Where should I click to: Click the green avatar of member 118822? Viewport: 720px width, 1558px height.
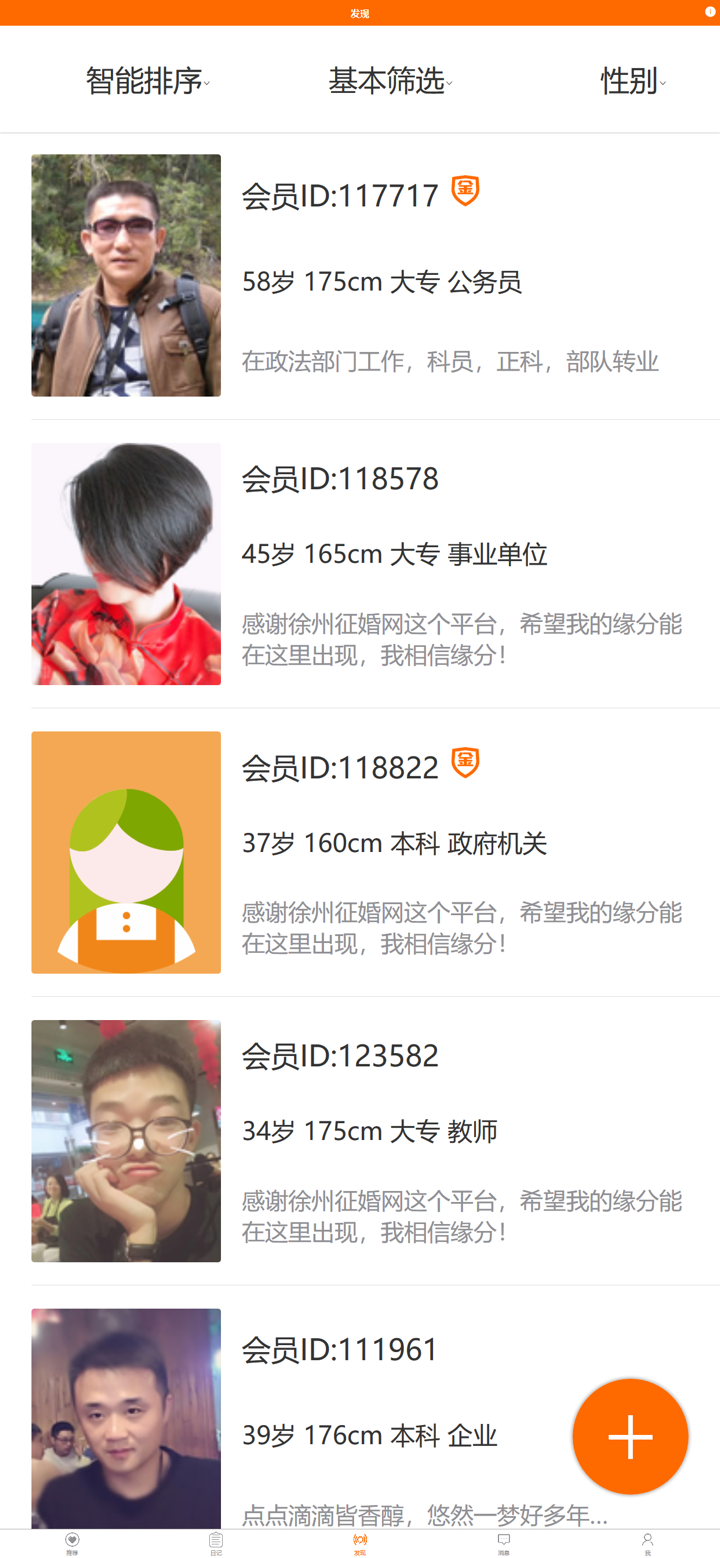(126, 852)
